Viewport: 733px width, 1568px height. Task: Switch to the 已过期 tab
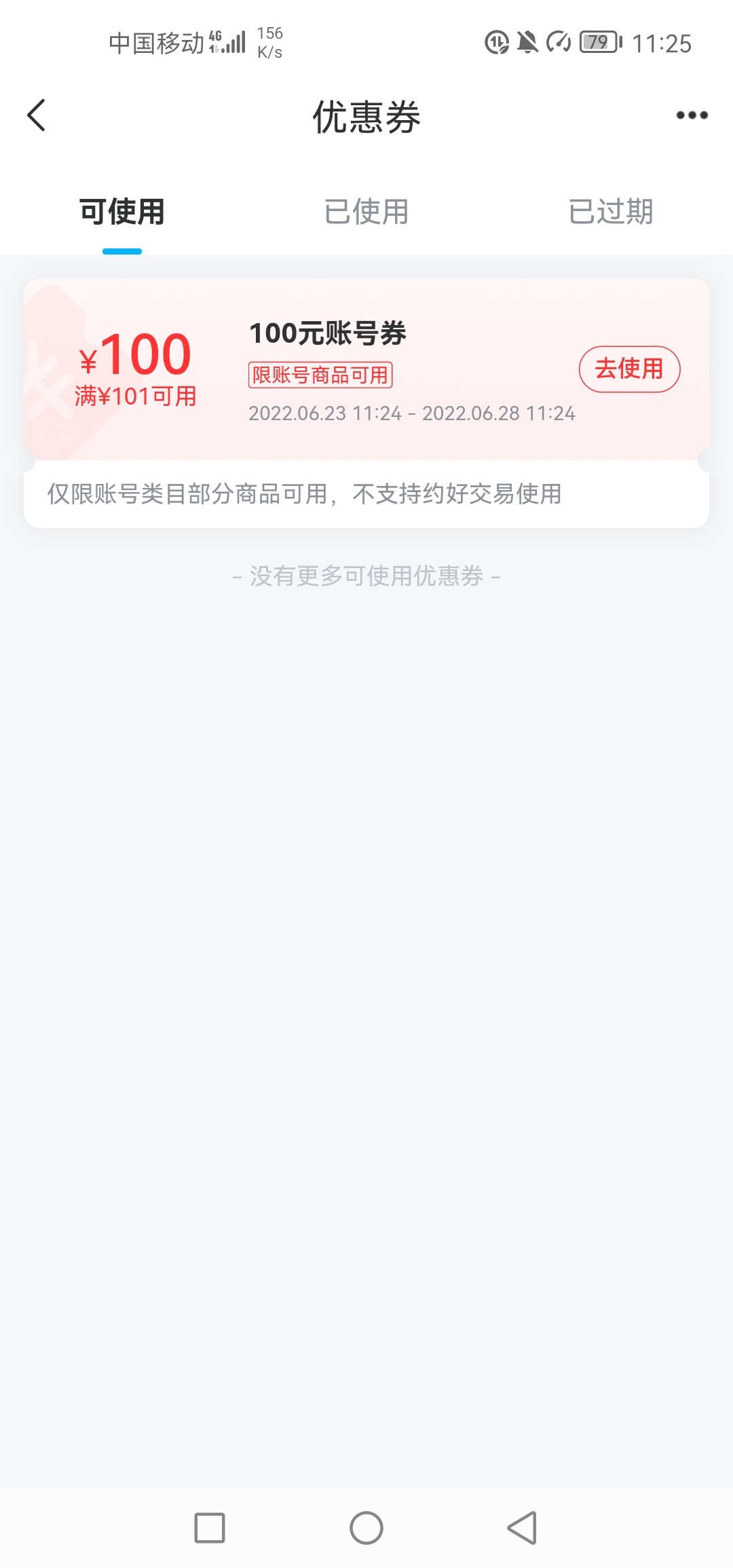click(x=610, y=212)
